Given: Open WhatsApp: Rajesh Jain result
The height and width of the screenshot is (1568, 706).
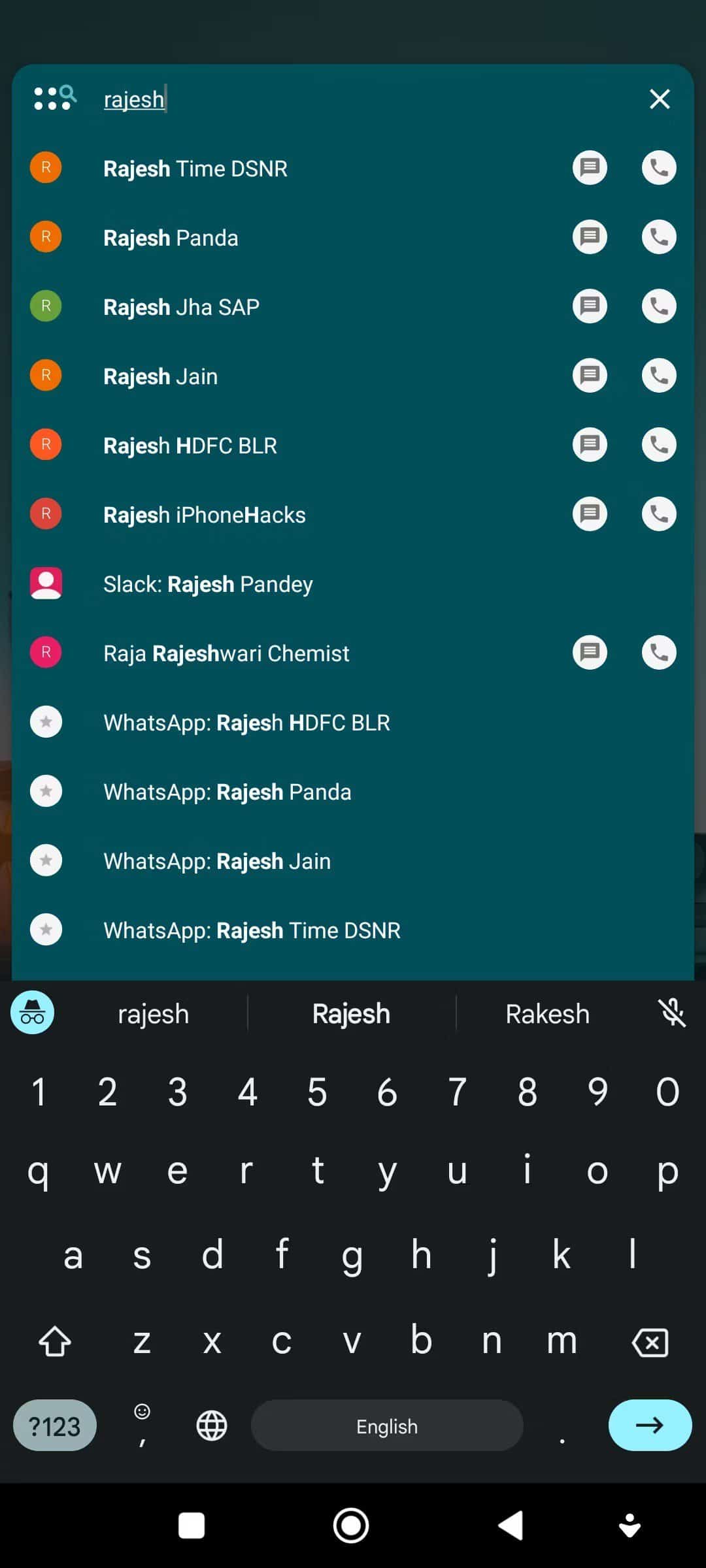Looking at the screenshot, I should coord(217,861).
